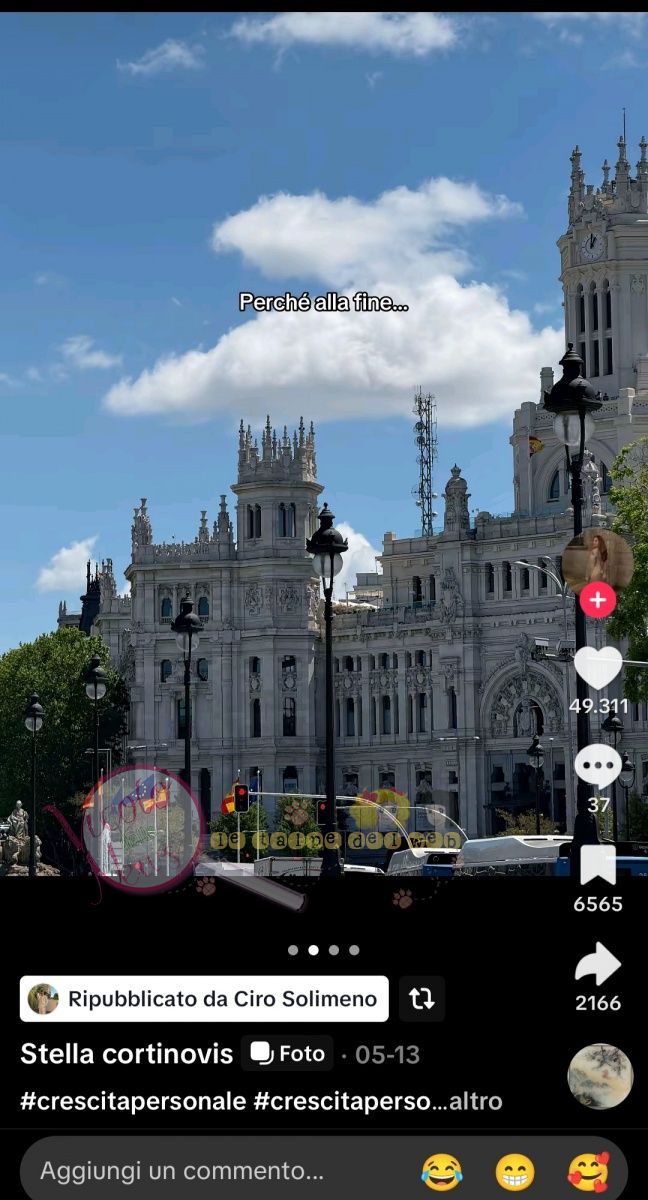The width and height of the screenshot is (648, 1200).
Task: Tap the repost arrows button
Action: point(421,998)
